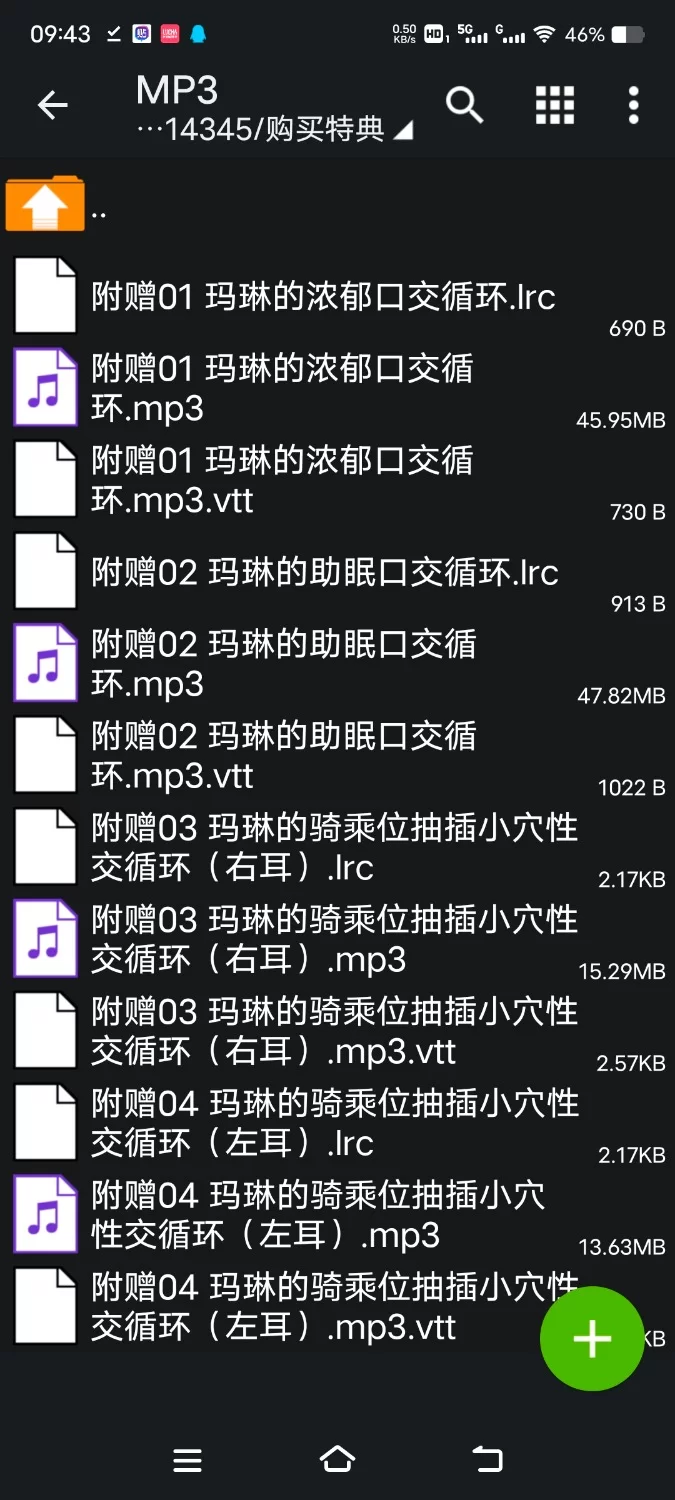Go to the home screen via navigation bar

337,1461
